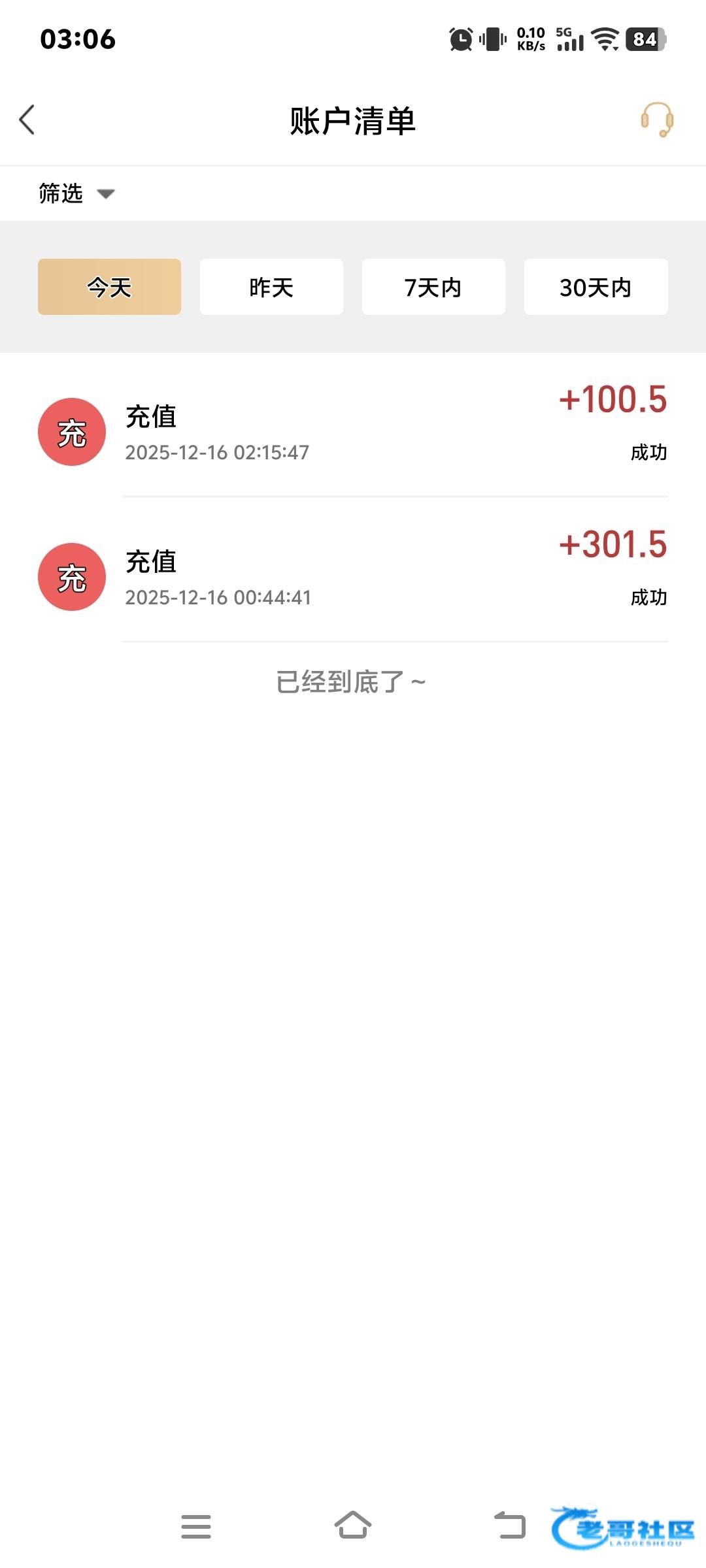Screen dimensions: 706x1568
Task: Open the +301.5 充值 record
Action: pyautogui.click(x=353, y=576)
